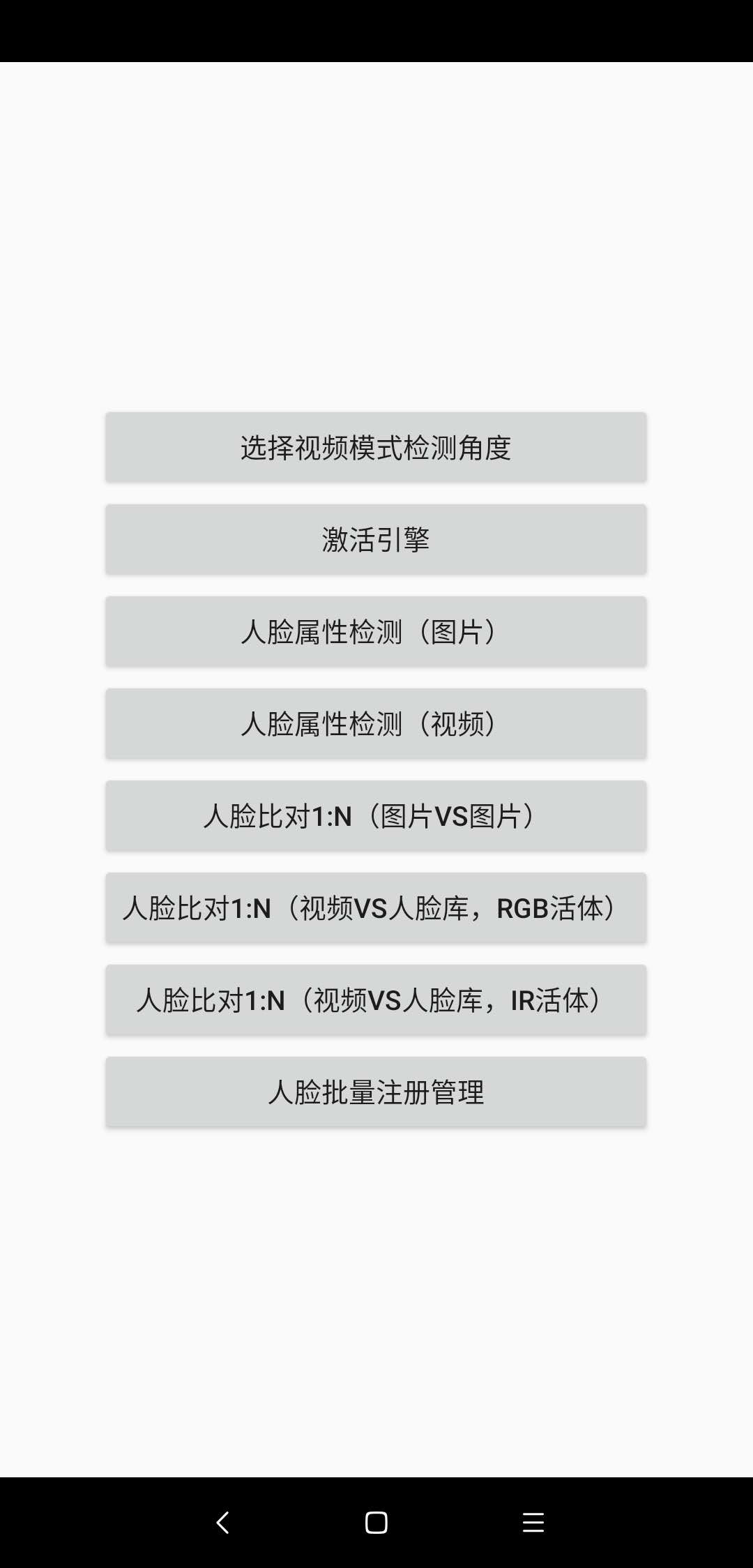Open recent apps from navigation bar
The image size is (753, 1568).
click(x=533, y=1522)
